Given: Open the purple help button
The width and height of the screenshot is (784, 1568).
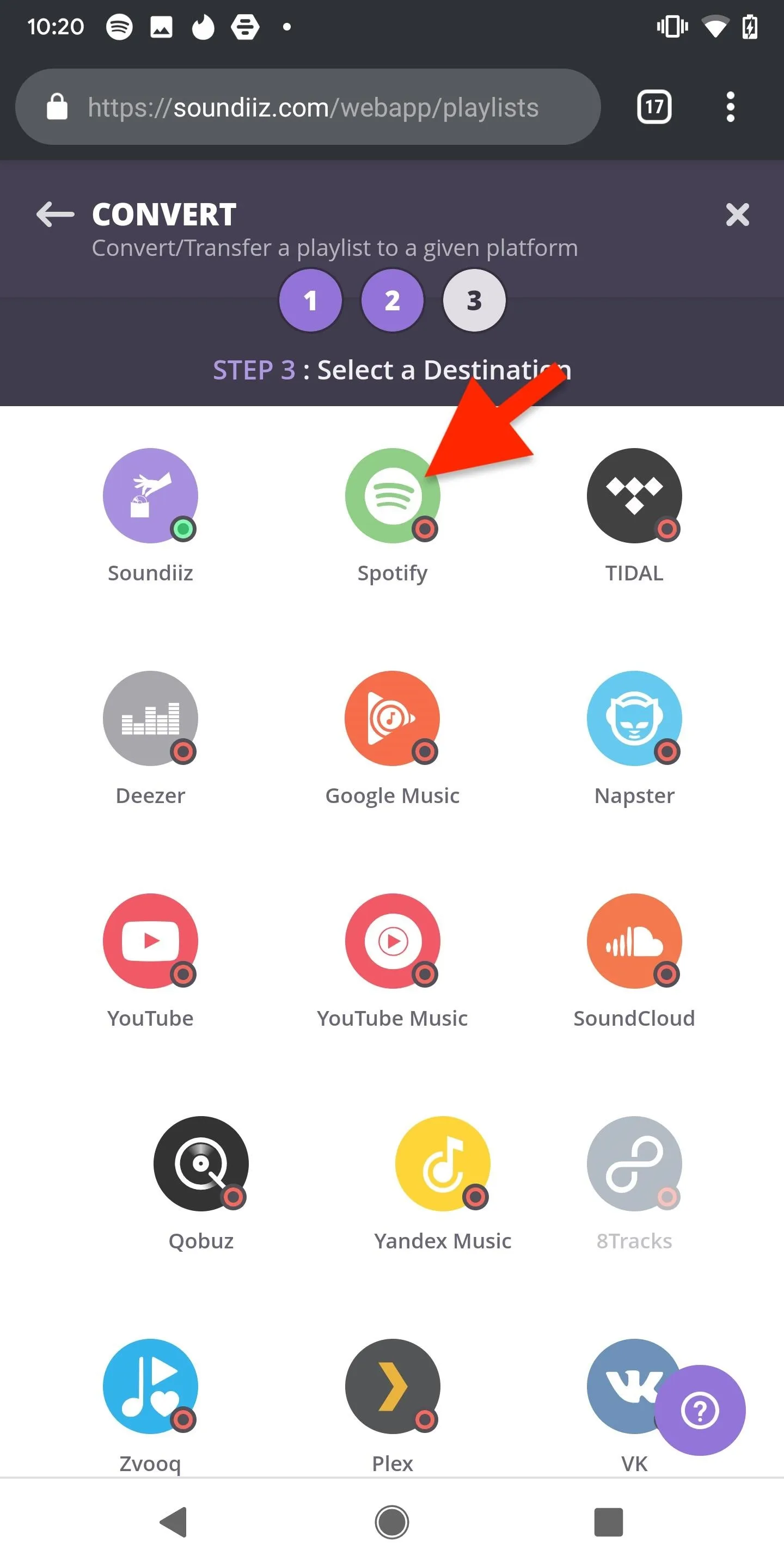Looking at the screenshot, I should [700, 1410].
